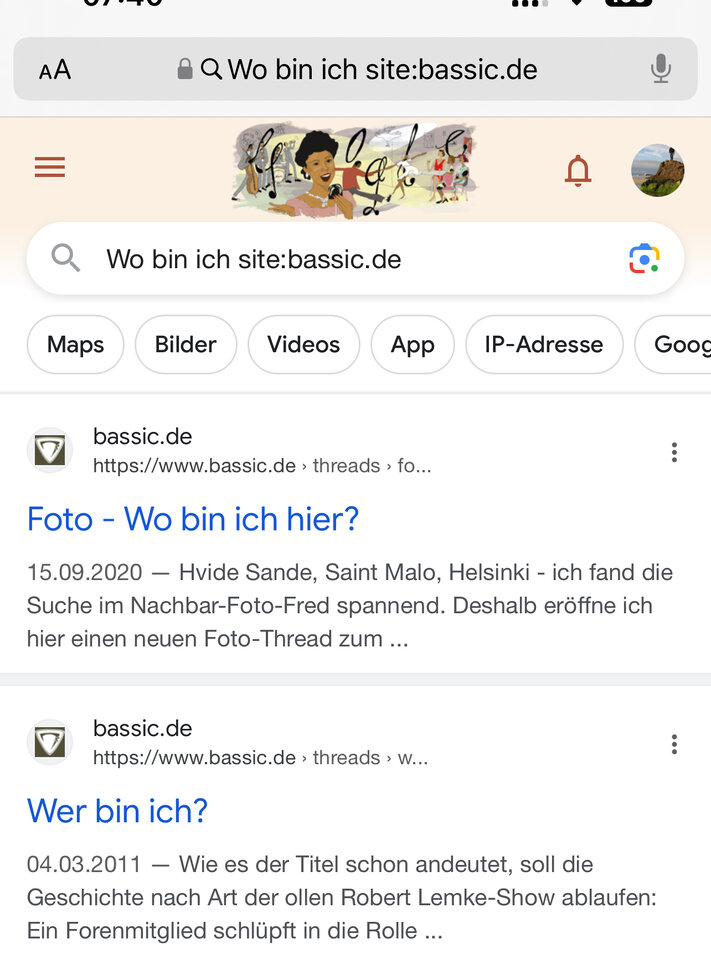Select the IP-Adresse filter chip
Image resolution: width=711 pixels, height=960 pixels.
(x=544, y=345)
